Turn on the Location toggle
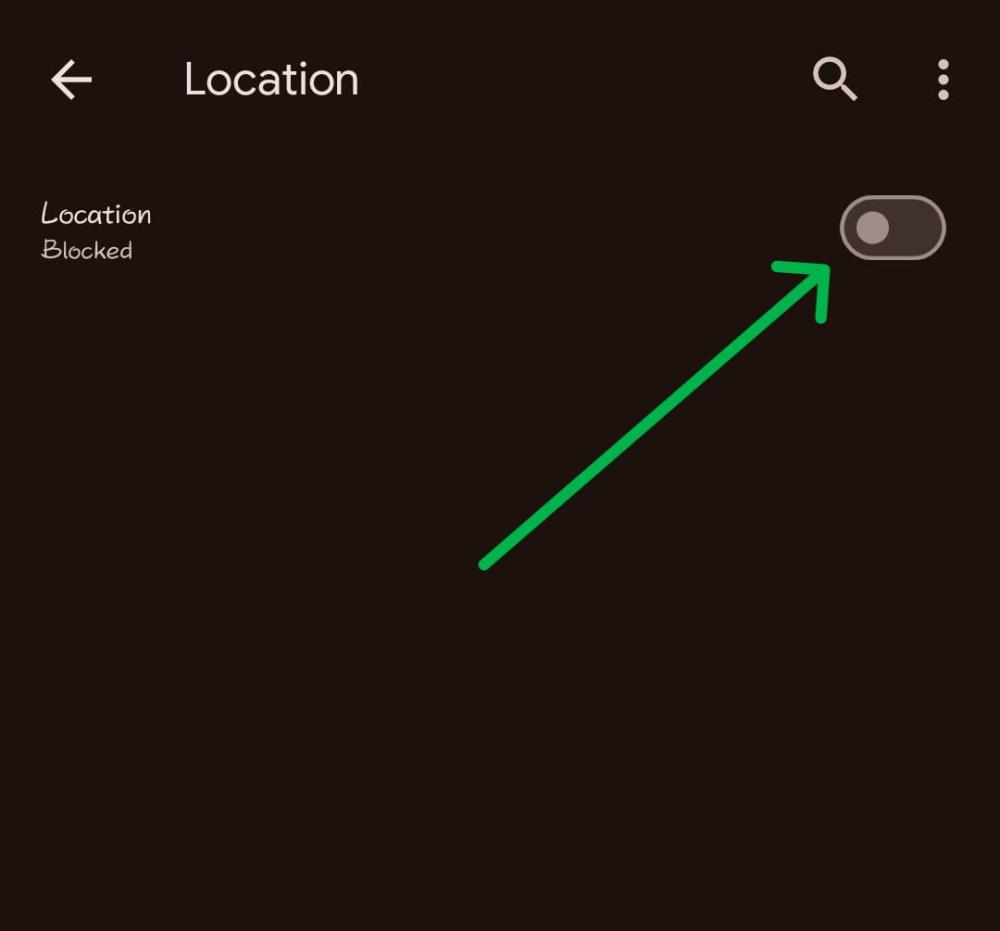Screen dimensions: 1000x931 (x=892, y=228)
